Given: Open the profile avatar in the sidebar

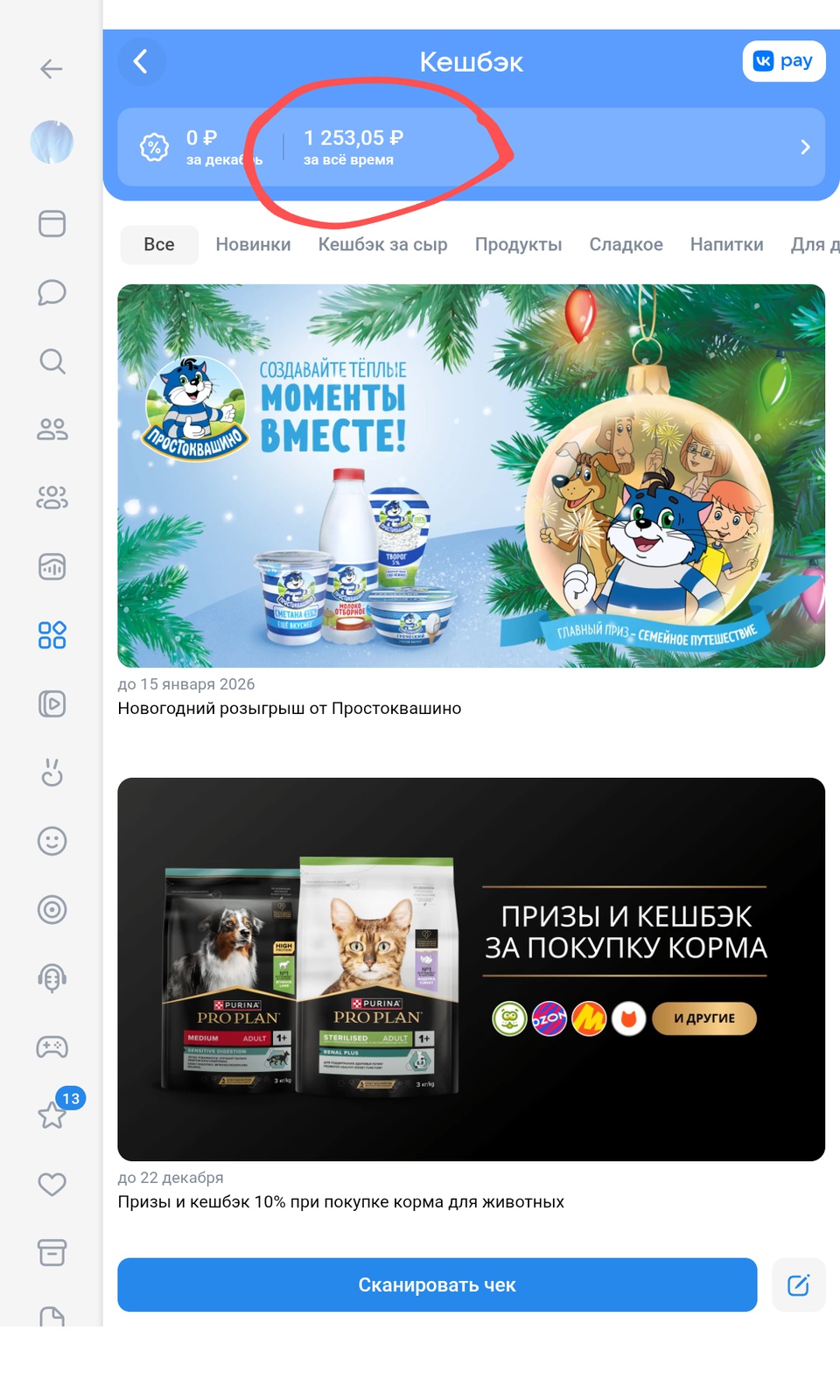Looking at the screenshot, I should tap(52, 142).
